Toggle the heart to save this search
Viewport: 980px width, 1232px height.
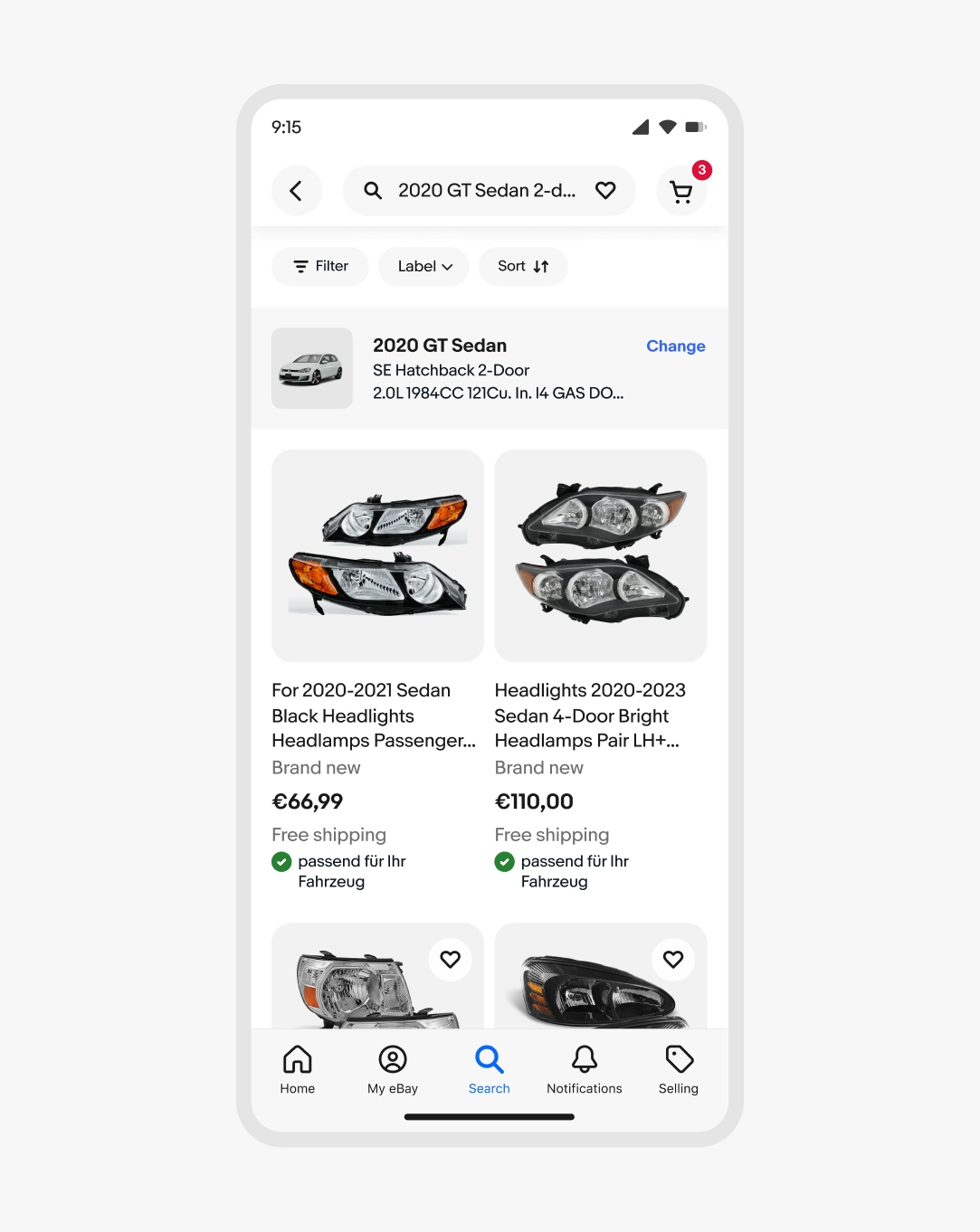click(x=605, y=190)
